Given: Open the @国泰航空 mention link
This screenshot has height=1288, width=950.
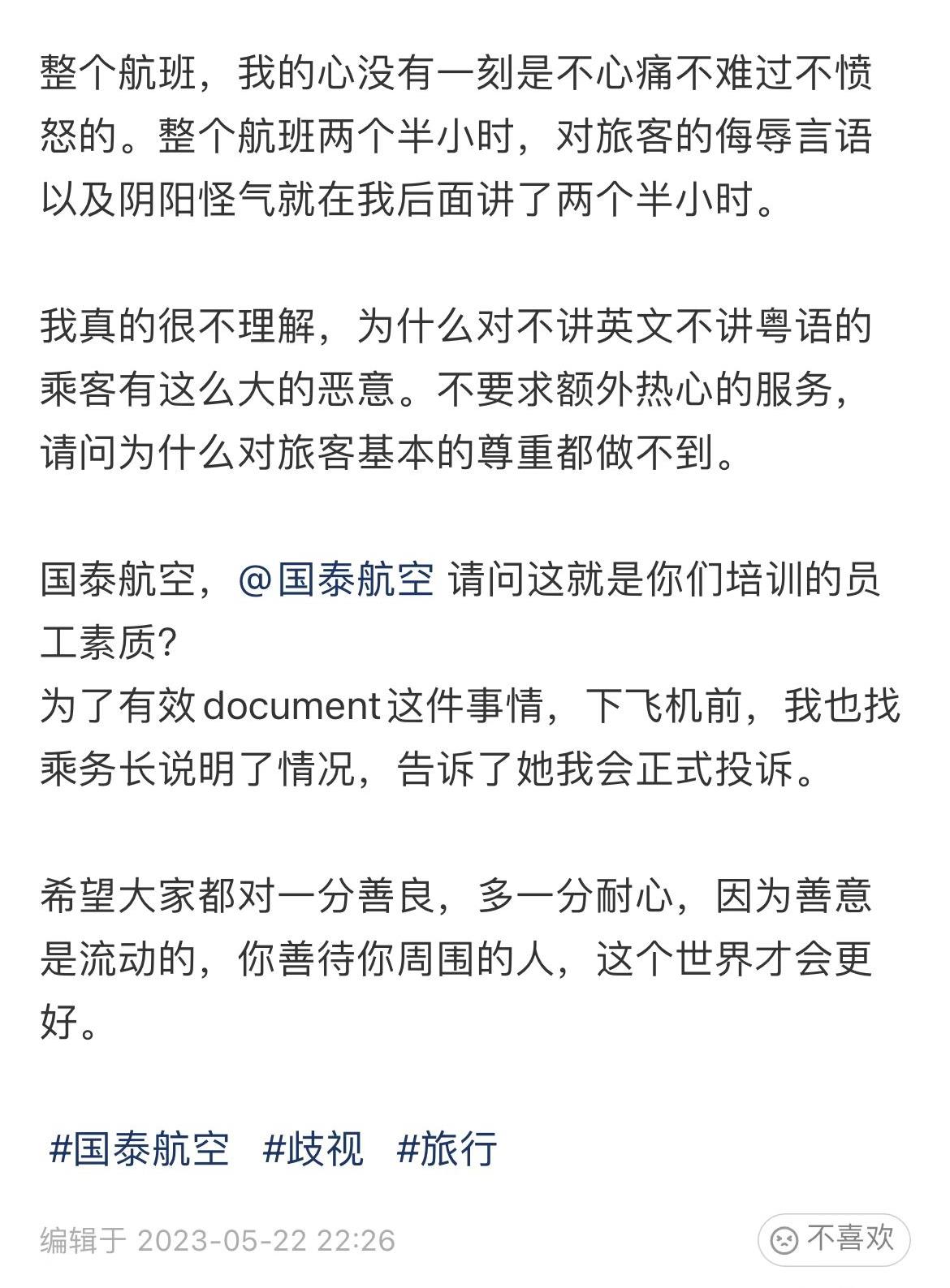Looking at the screenshot, I should coord(337,580).
